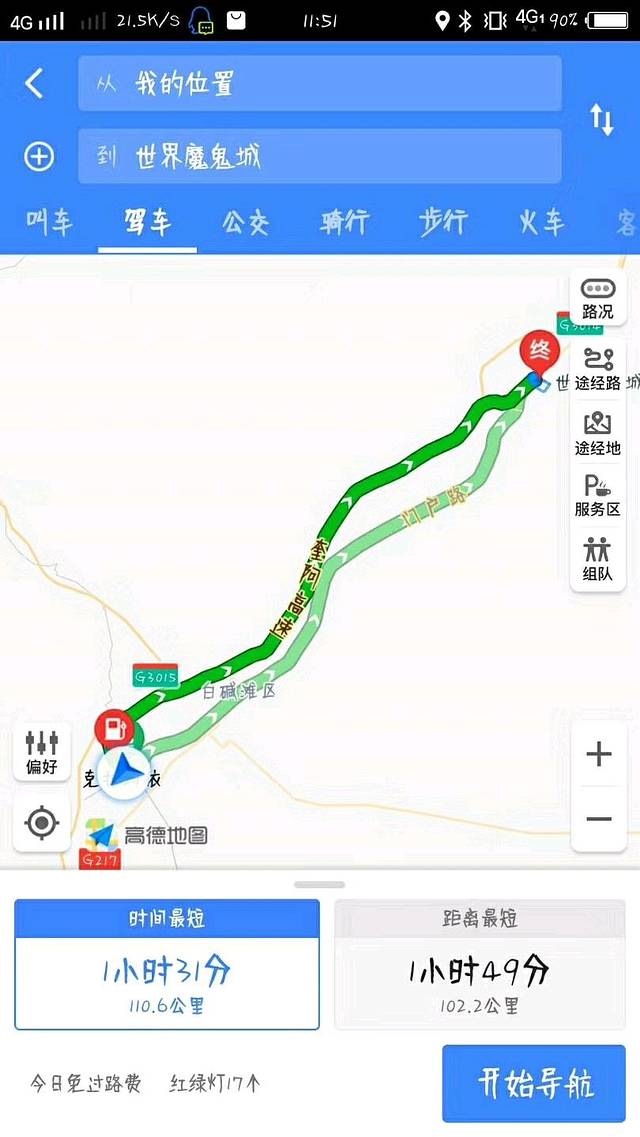Toggle 路况 traffic conditions layer
The image size is (640, 1137).
point(598,299)
